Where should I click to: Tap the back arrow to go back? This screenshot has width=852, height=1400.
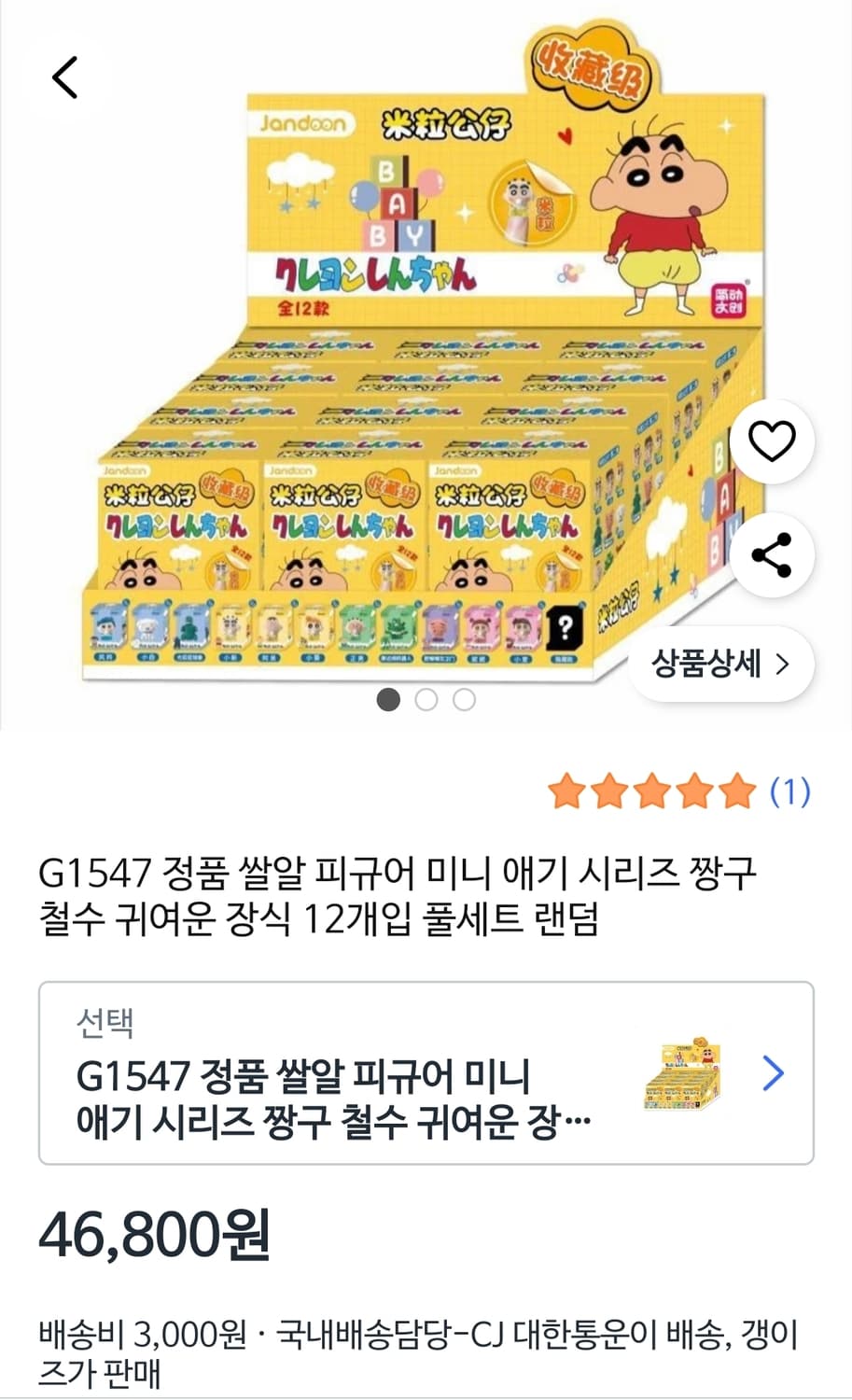pos(65,77)
